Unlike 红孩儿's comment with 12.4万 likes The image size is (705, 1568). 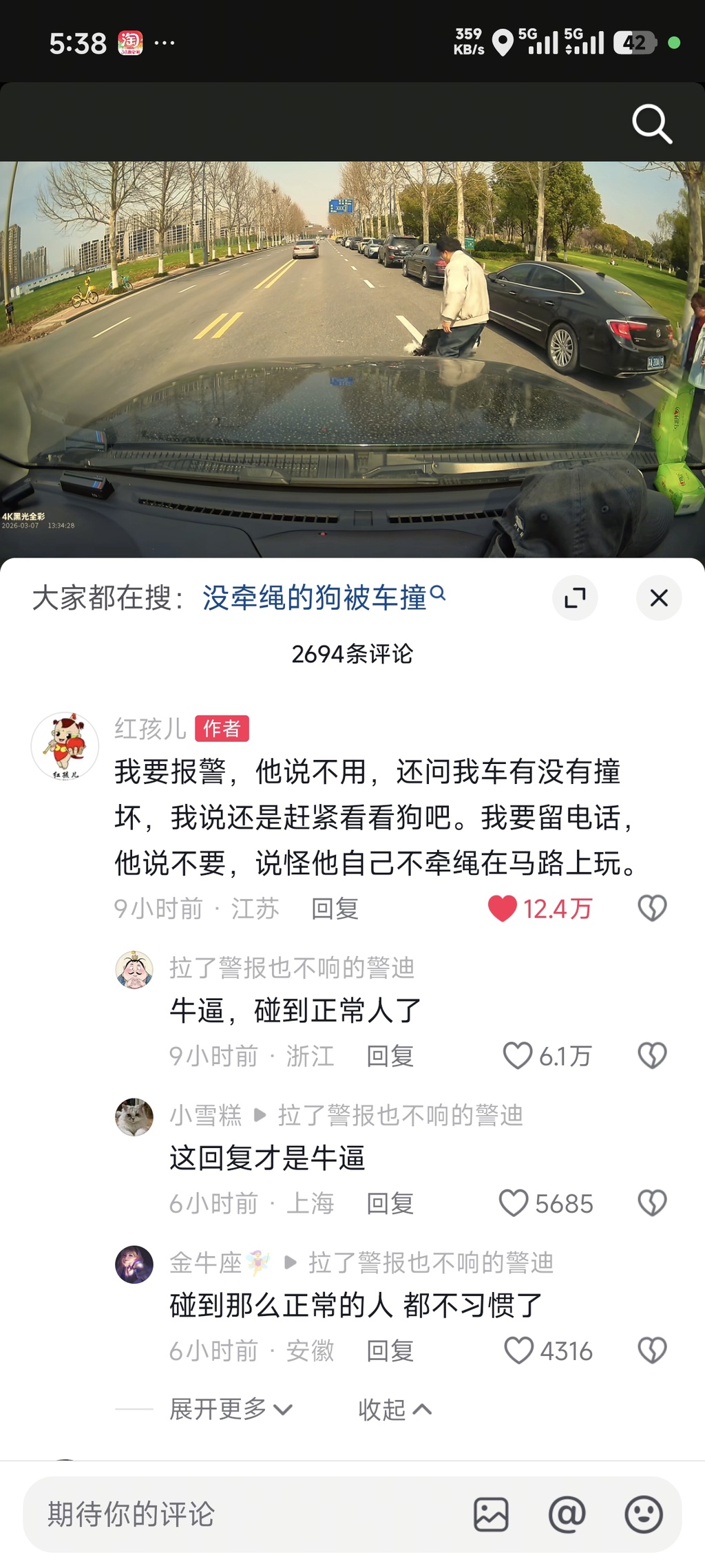pyautogui.click(x=503, y=909)
